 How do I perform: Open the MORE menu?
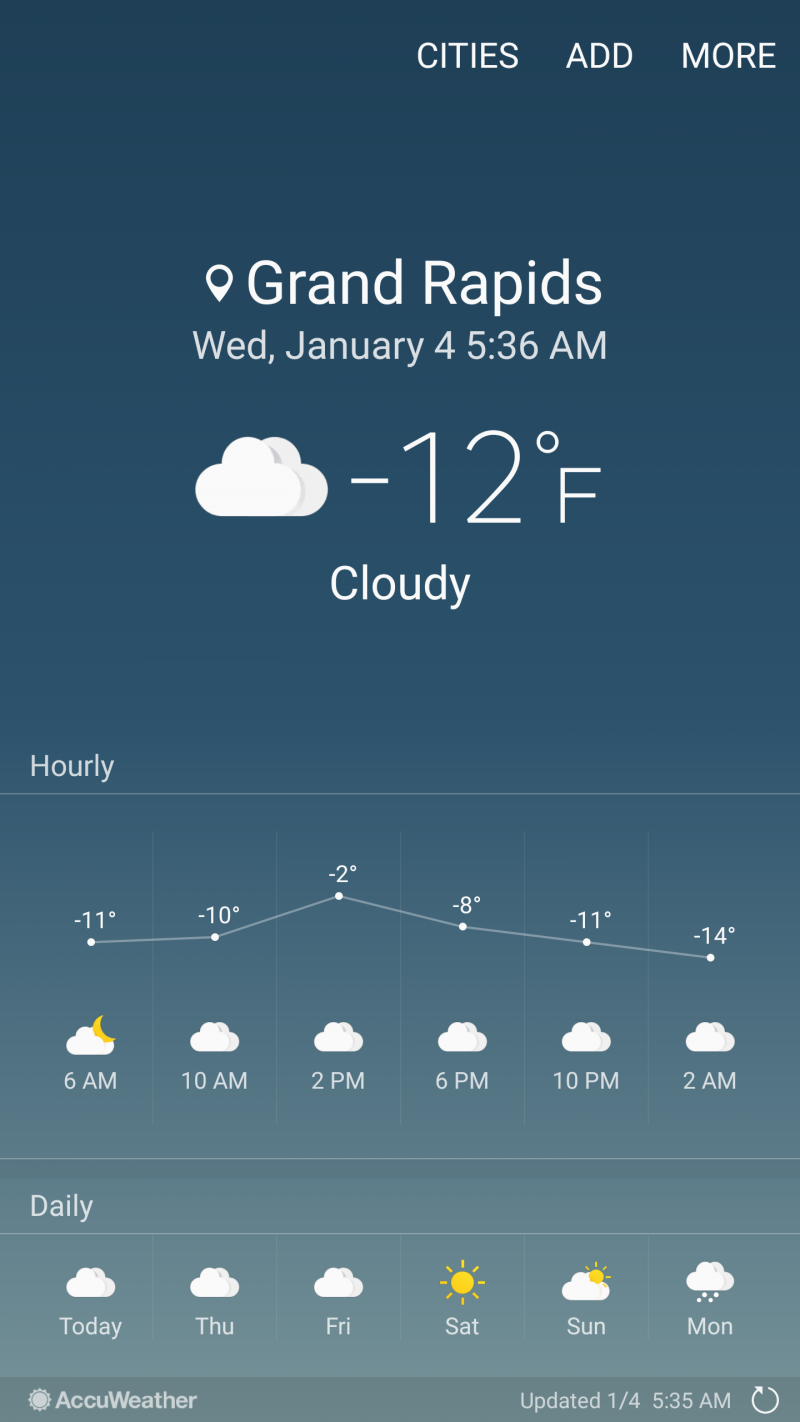tap(728, 56)
